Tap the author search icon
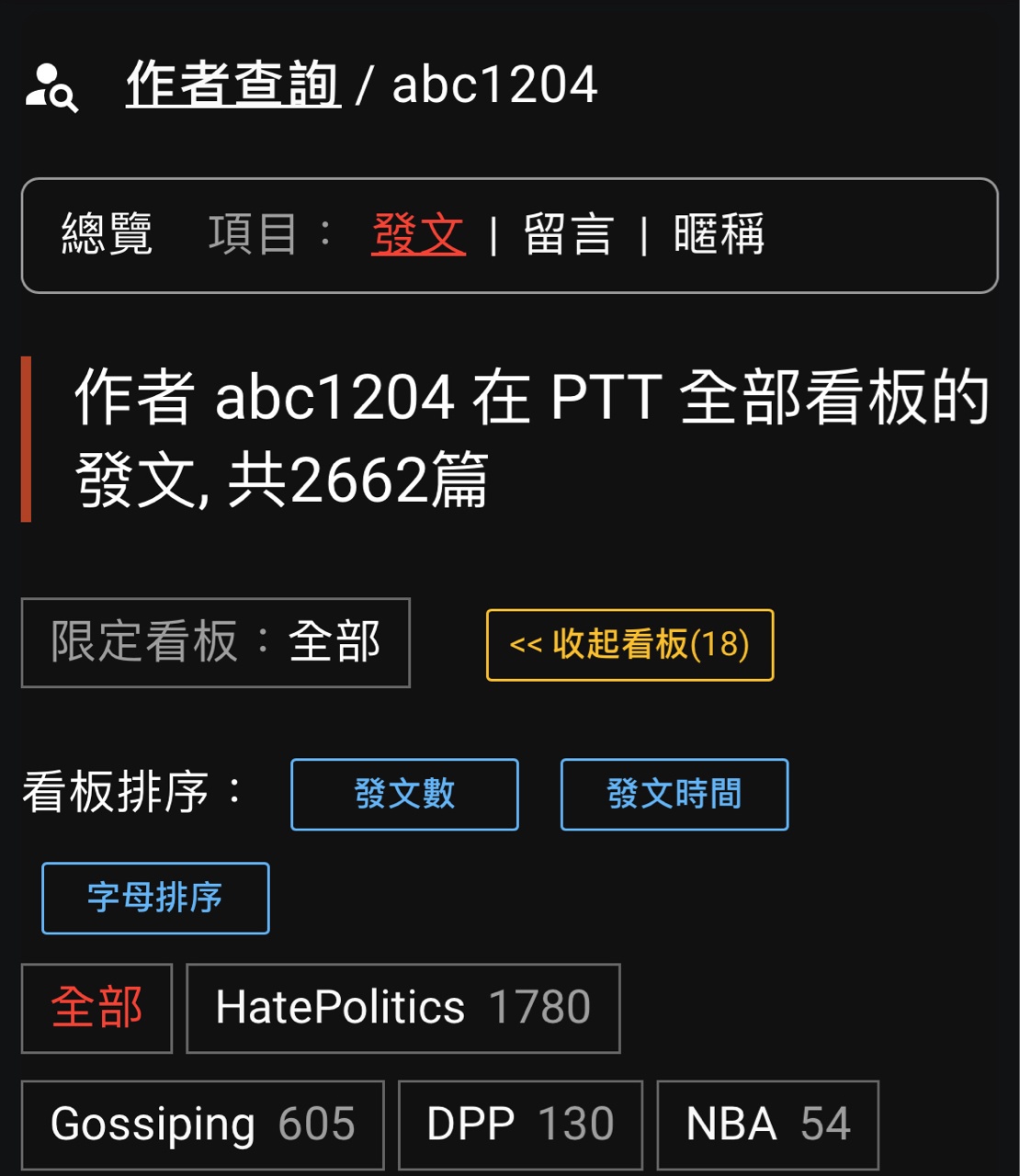 [51, 86]
